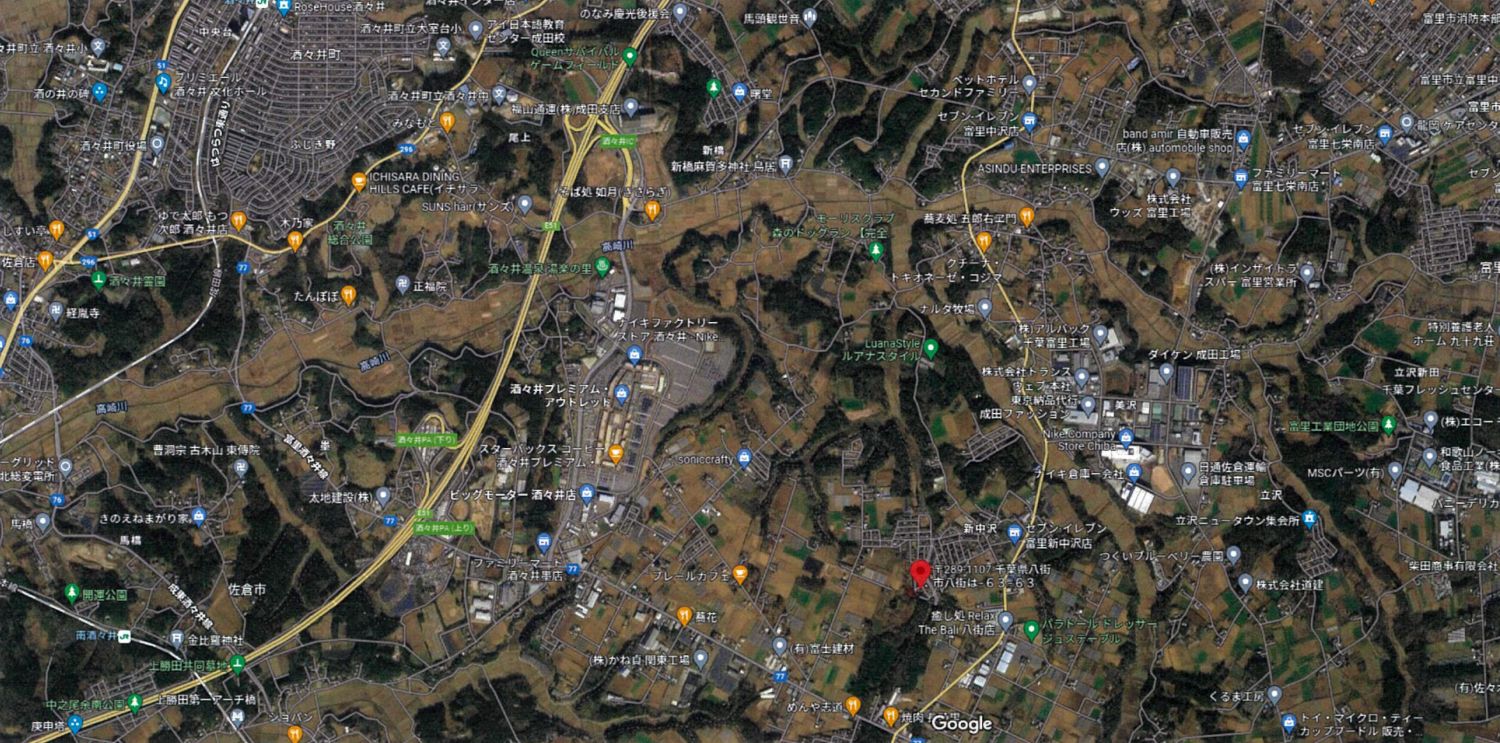Open the 蕎花 restaurant marker

[x=684, y=616]
